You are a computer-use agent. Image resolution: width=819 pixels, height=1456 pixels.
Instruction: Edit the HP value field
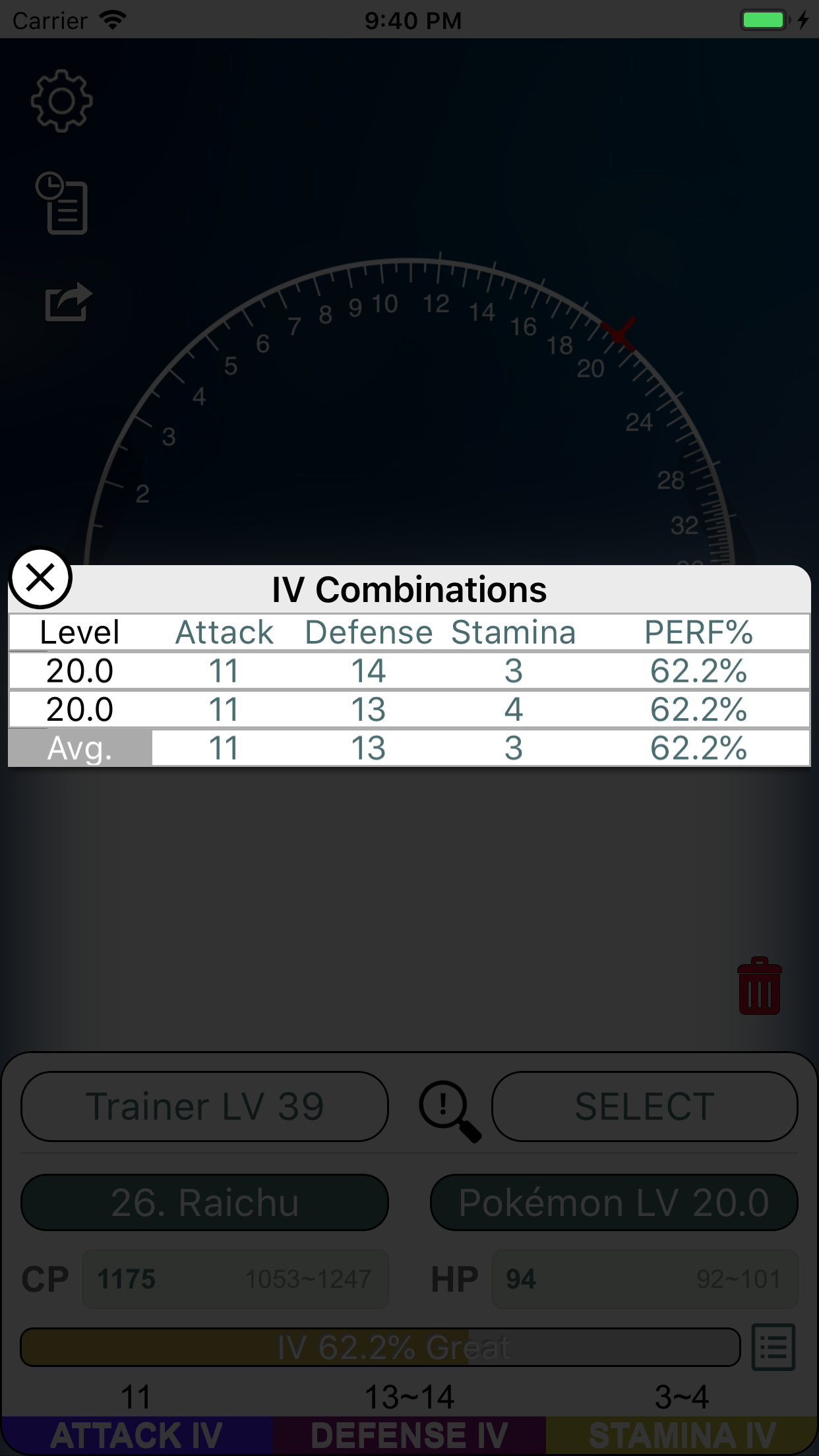(x=645, y=1279)
